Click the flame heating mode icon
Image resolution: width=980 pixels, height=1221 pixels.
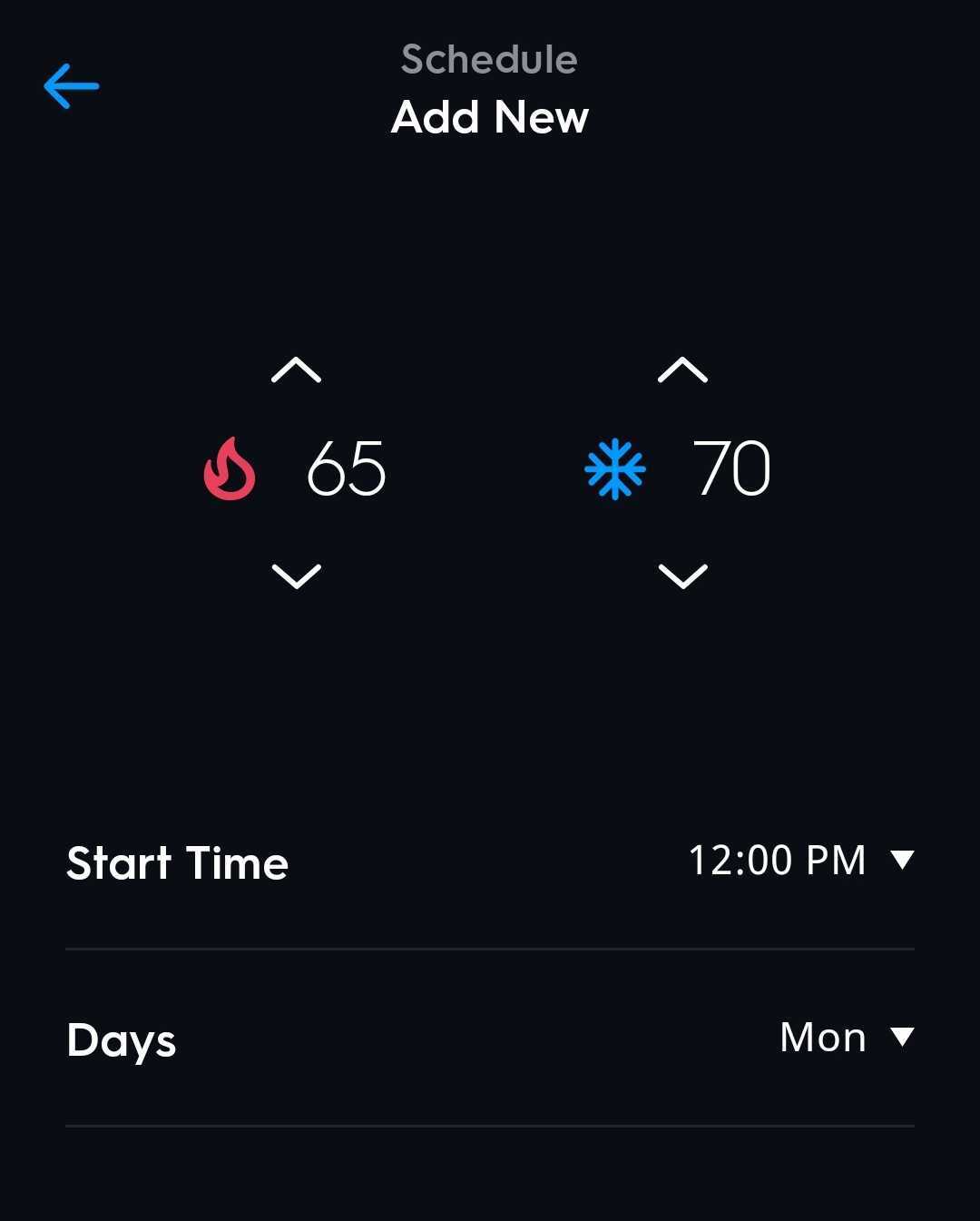229,468
